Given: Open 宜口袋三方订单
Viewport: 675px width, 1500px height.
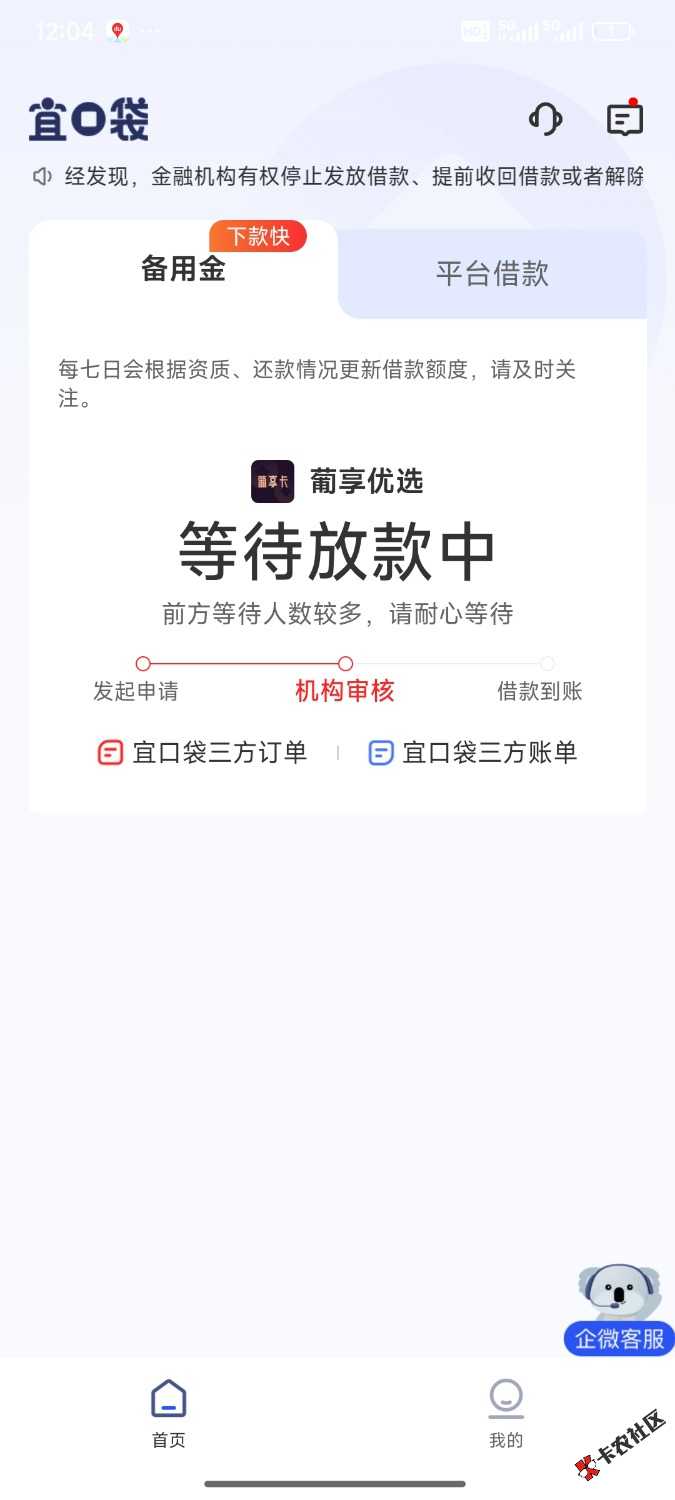Looking at the screenshot, I should (x=202, y=753).
